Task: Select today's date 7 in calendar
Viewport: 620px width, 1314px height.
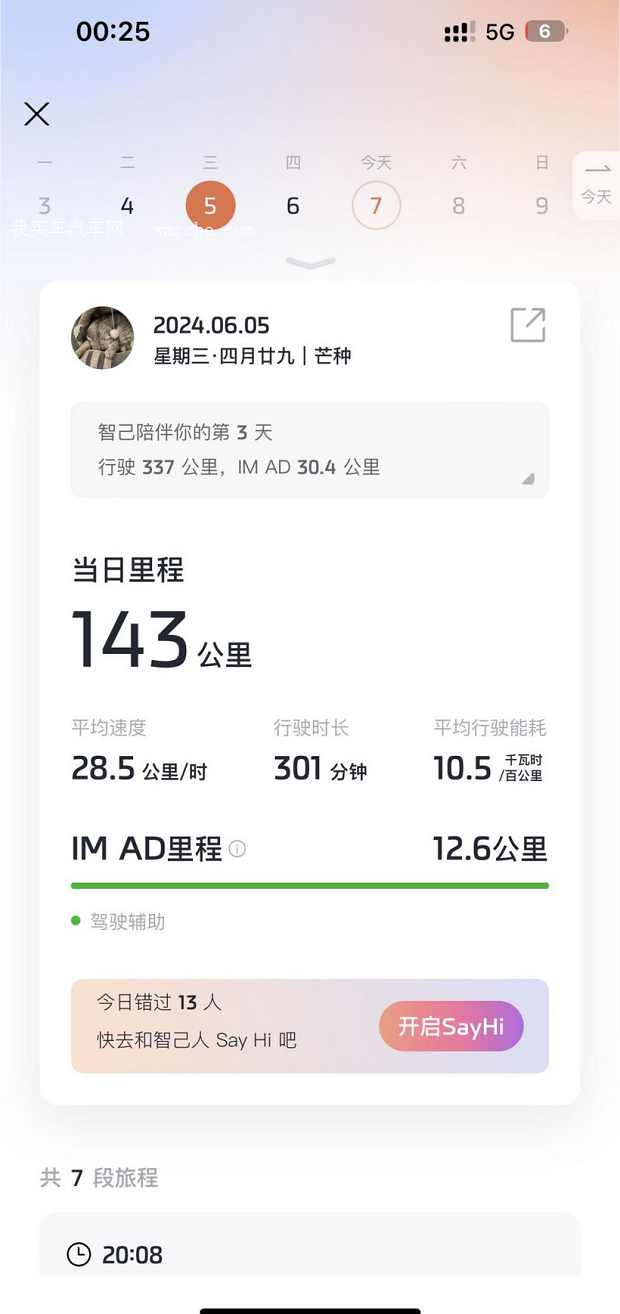Action: [376, 205]
